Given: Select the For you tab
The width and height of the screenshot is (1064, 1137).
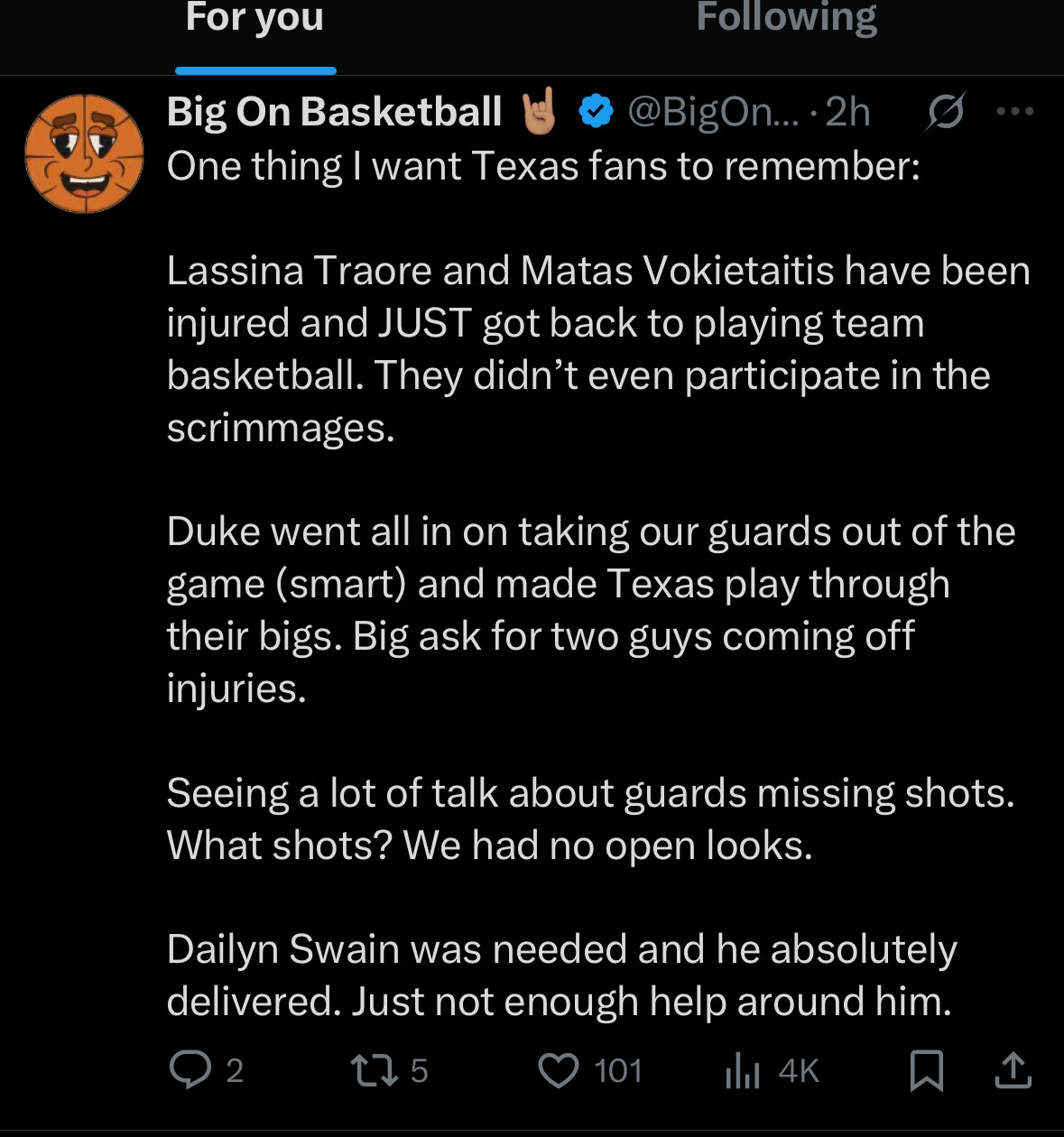Looking at the screenshot, I should [254, 20].
